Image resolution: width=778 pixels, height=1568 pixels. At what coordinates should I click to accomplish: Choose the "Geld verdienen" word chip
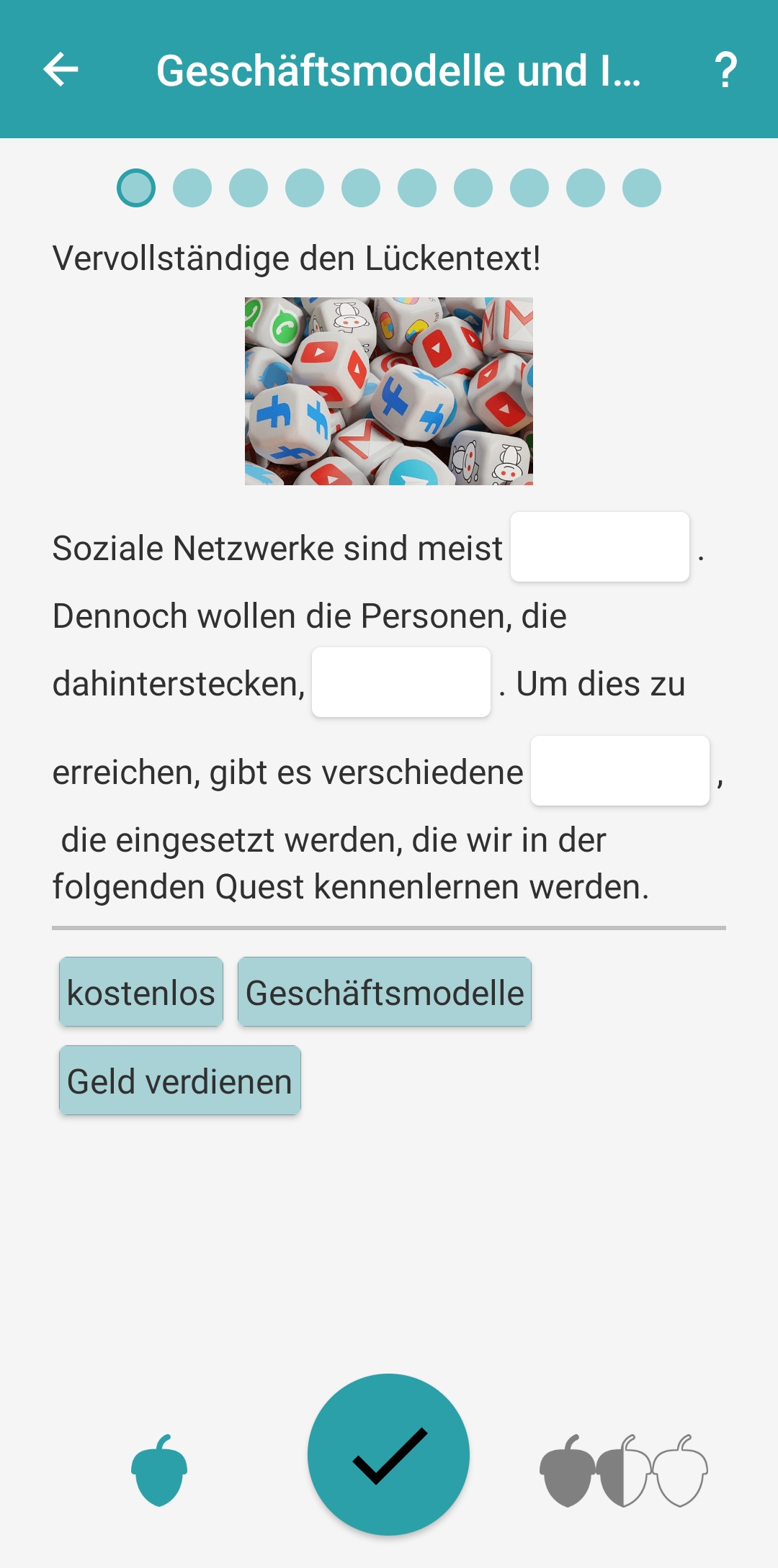(x=180, y=1081)
